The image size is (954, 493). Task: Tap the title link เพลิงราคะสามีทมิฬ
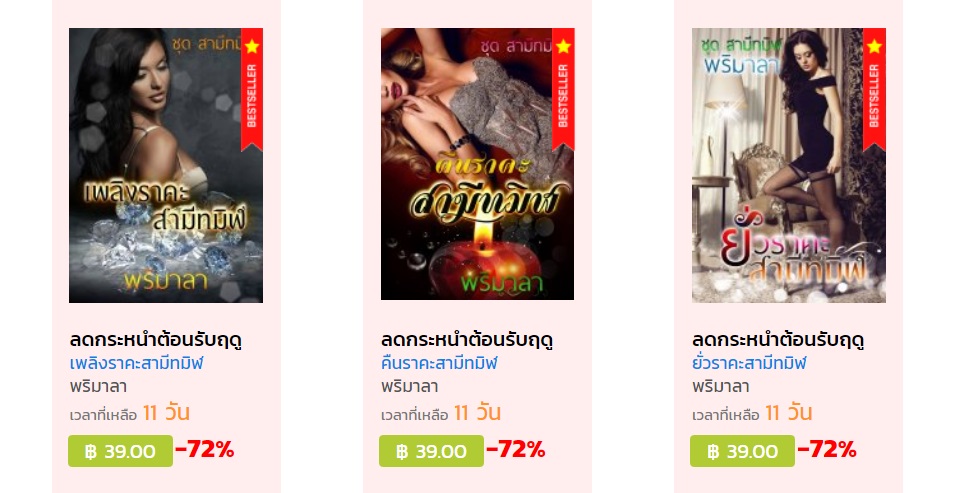tap(136, 363)
